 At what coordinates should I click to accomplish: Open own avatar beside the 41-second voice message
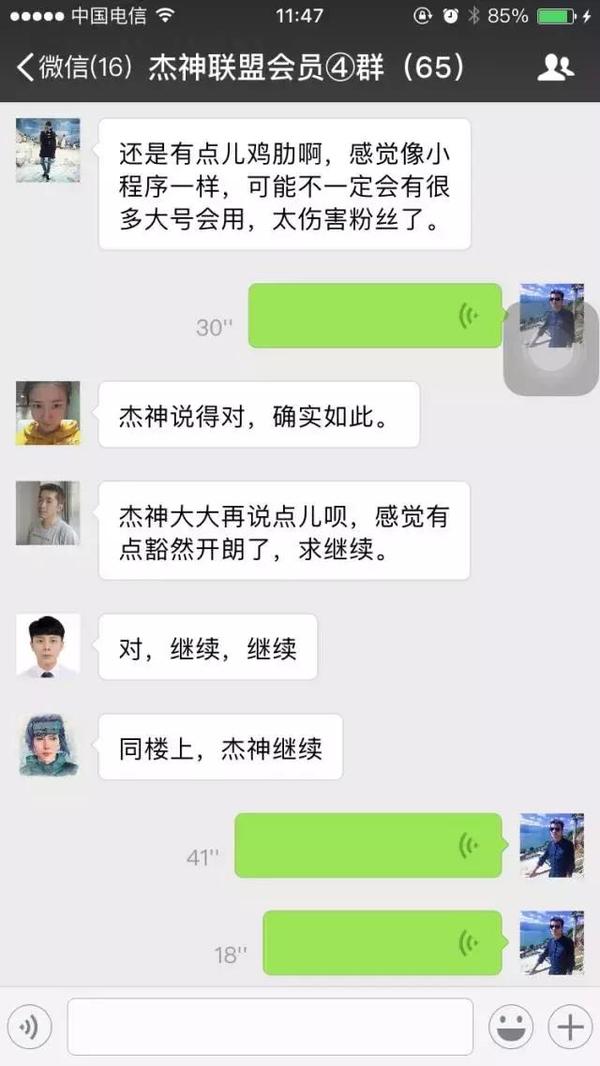551,845
